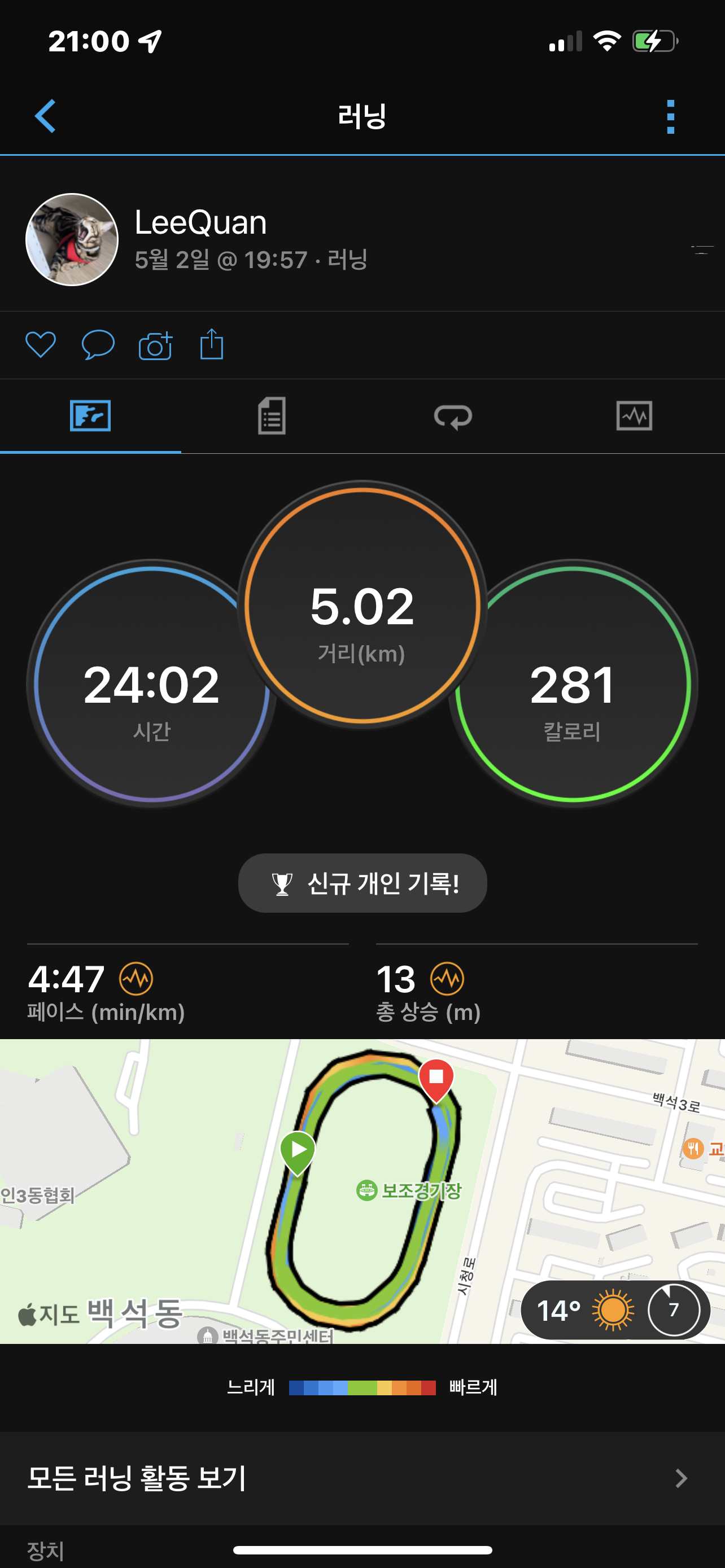The height and width of the screenshot is (1568, 725).
Task: Select the overview map tab
Action: [x=91, y=417]
